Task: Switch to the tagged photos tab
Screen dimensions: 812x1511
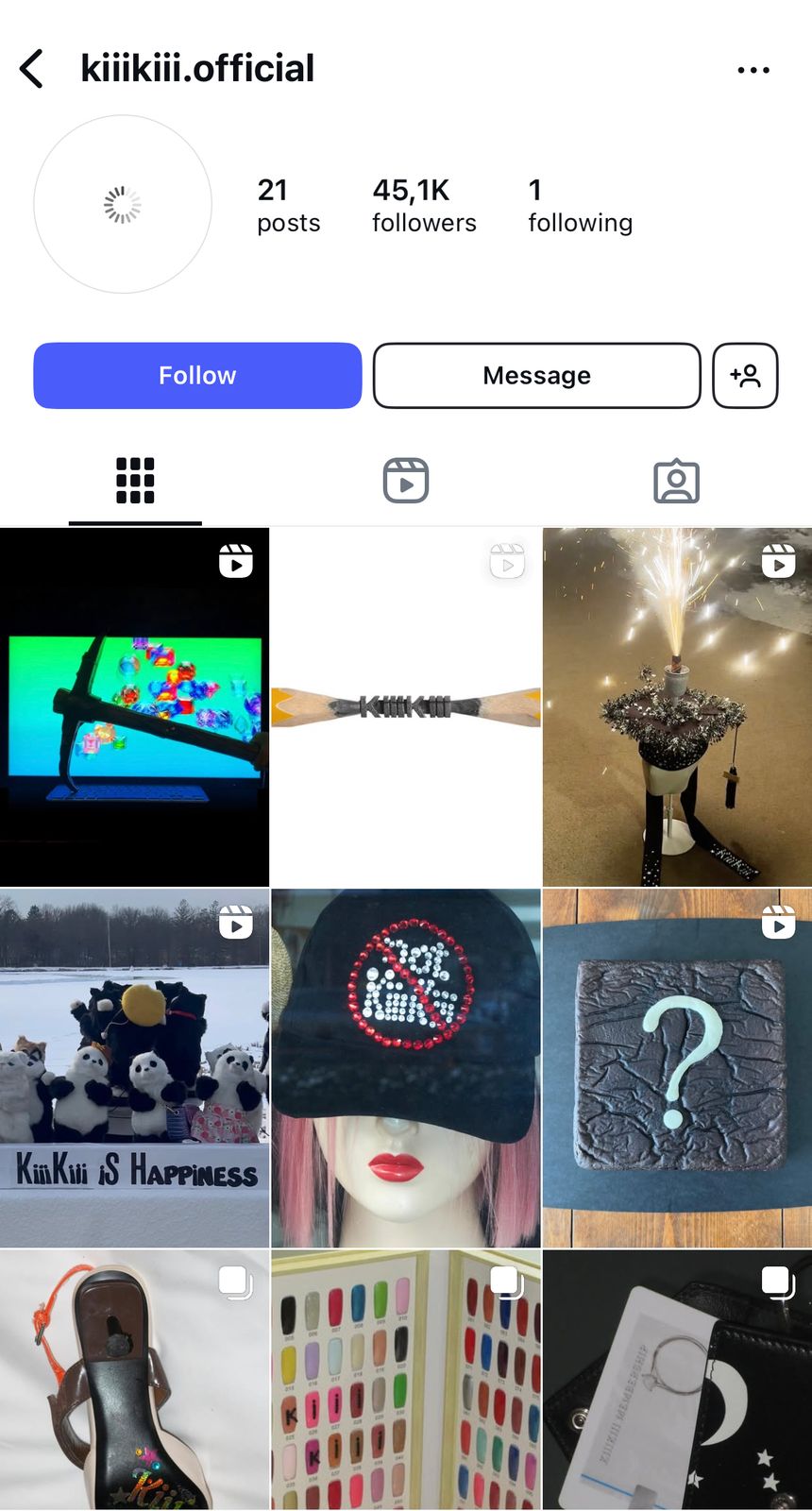Action: click(676, 481)
